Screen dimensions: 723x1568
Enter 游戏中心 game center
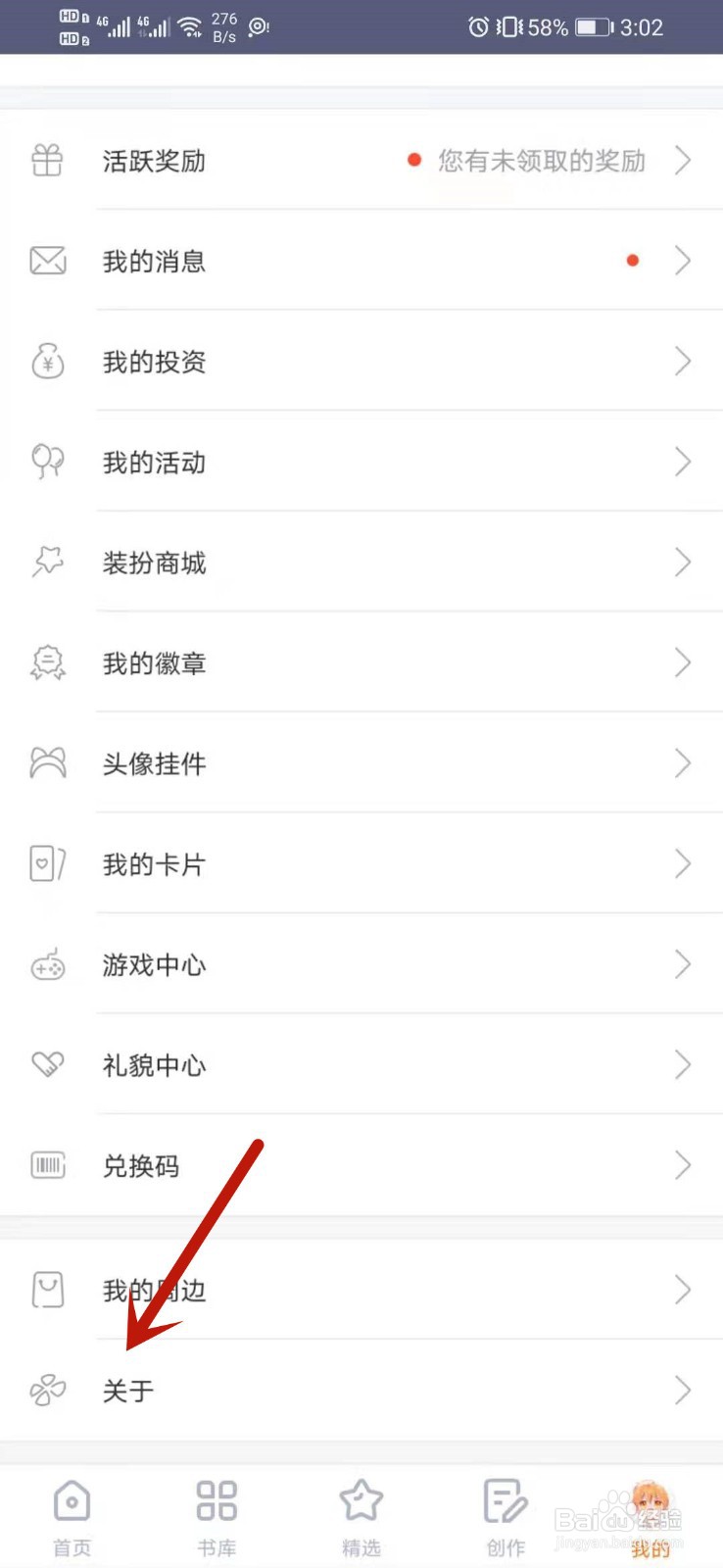tap(361, 965)
